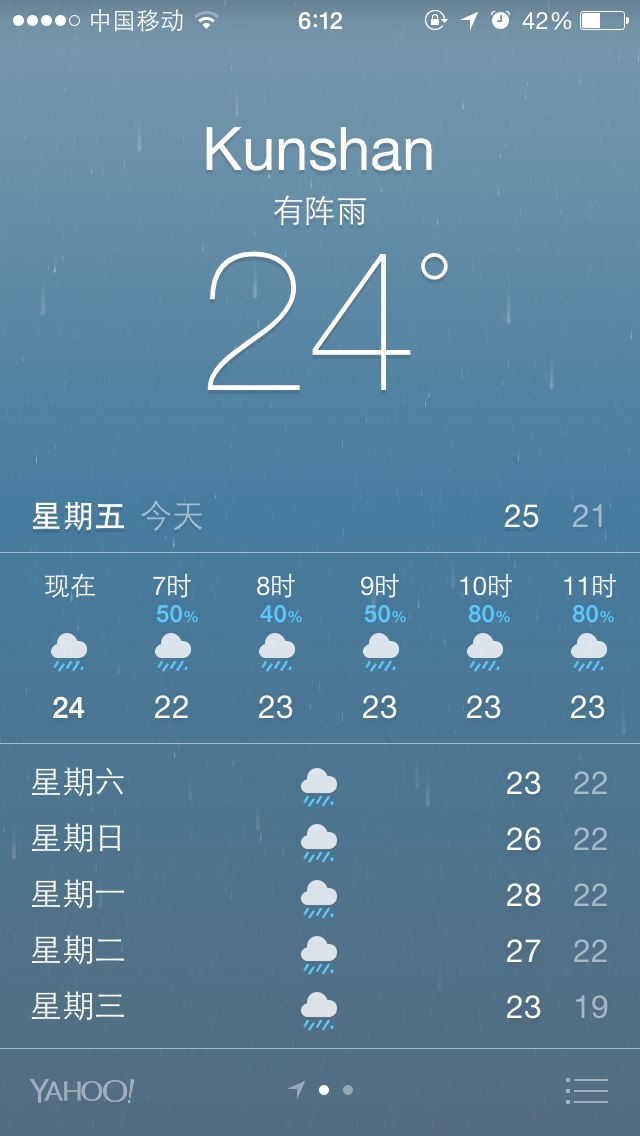
Task: Open the city list icon
Action: click(x=586, y=1090)
